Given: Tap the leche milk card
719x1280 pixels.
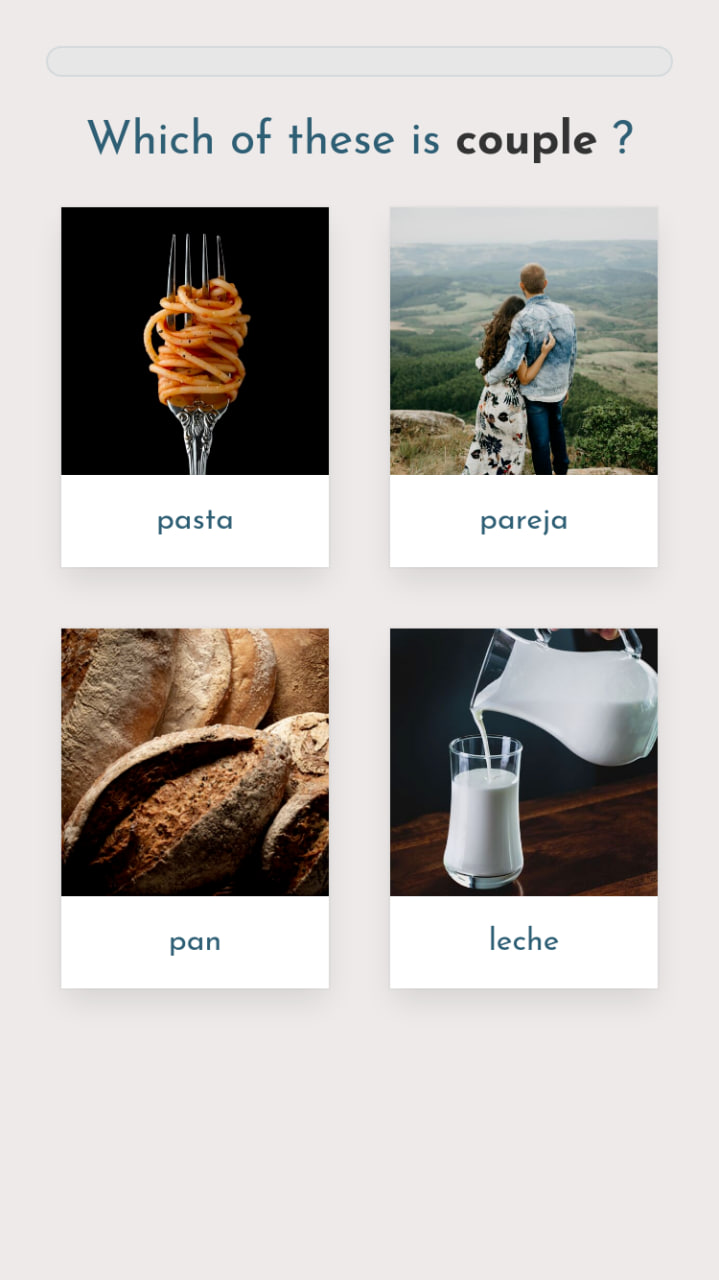Looking at the screenshot, I should [x=523, y=808].
